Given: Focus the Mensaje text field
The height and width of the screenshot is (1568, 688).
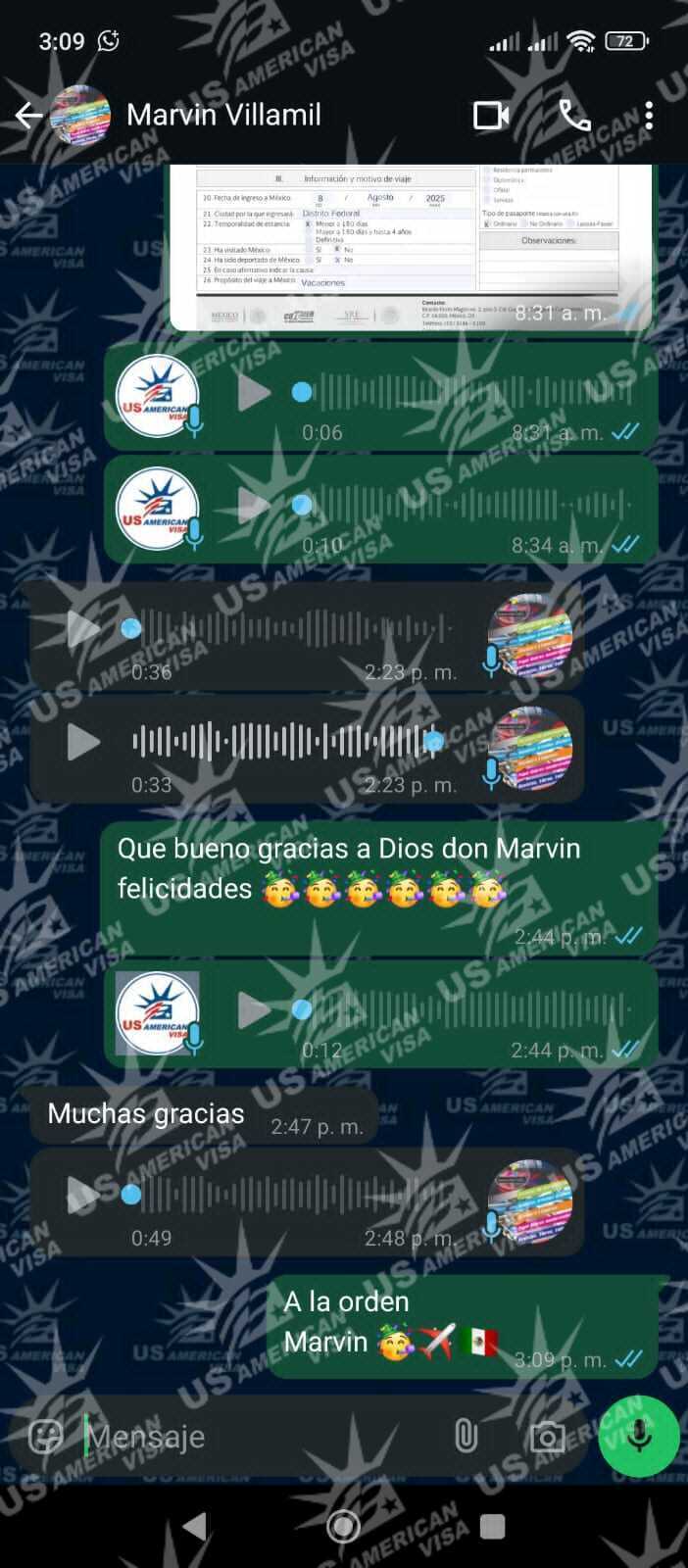Looking at the screenshot, I should (265, 1437).
